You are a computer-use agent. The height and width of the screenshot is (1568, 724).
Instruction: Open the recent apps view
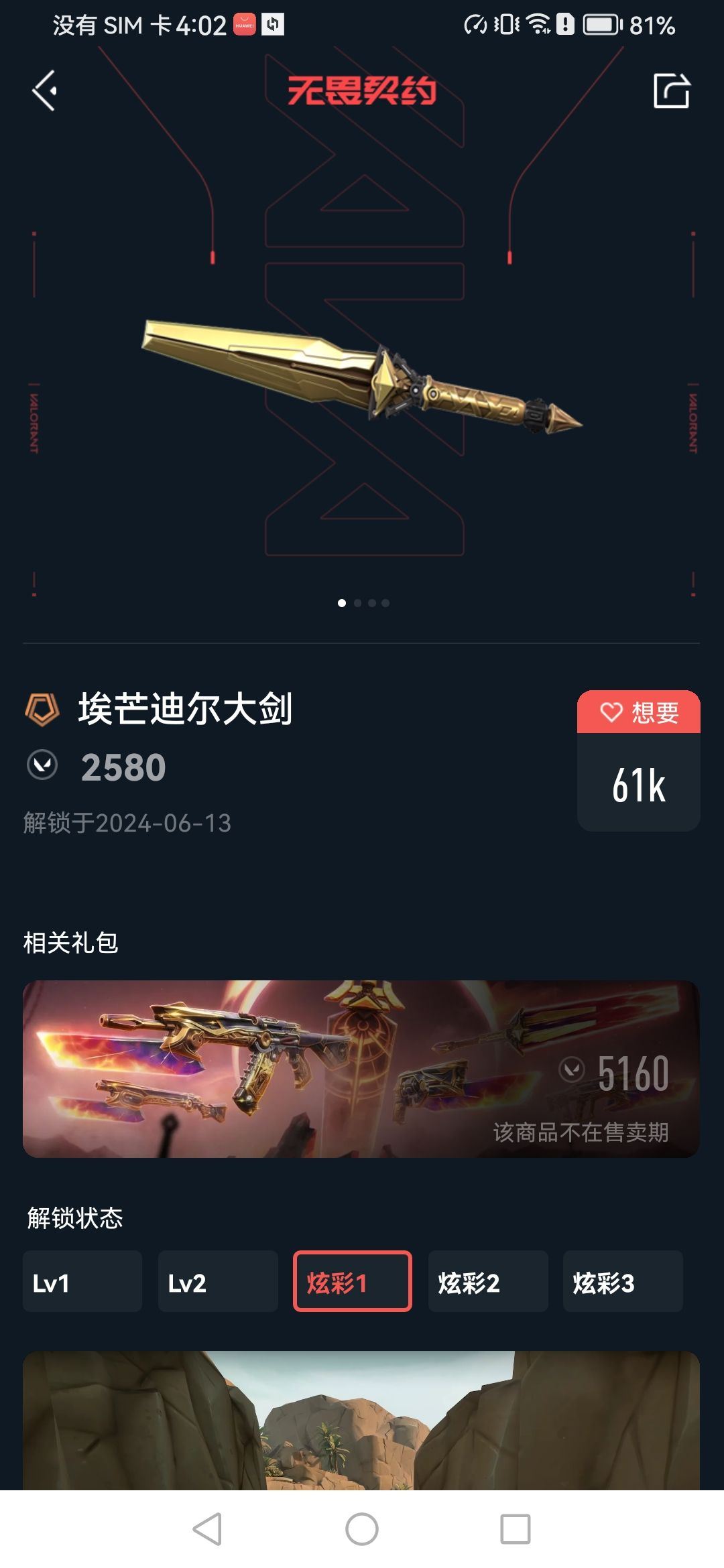click(x=515, y=1529)
